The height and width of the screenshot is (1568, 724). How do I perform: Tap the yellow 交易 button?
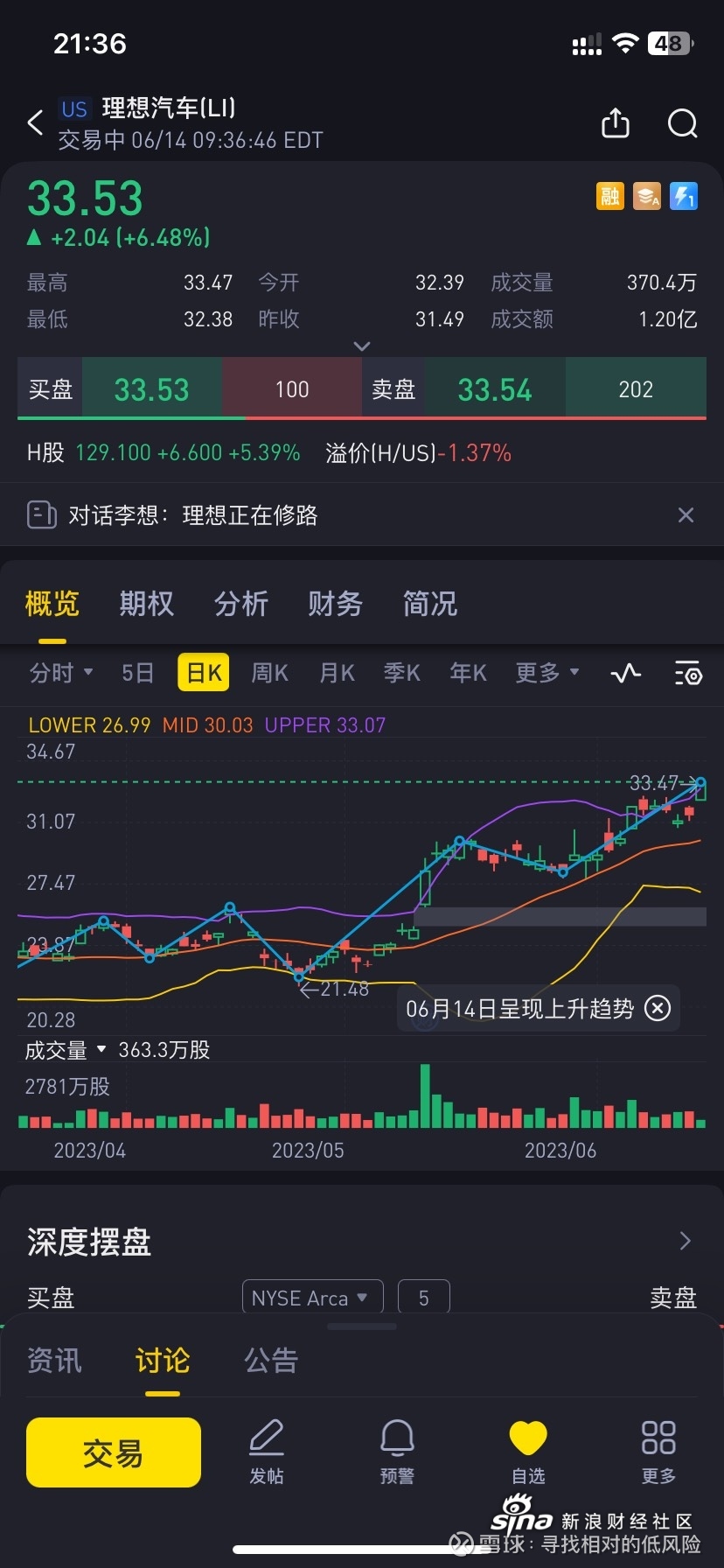[x=114, y=1452]
